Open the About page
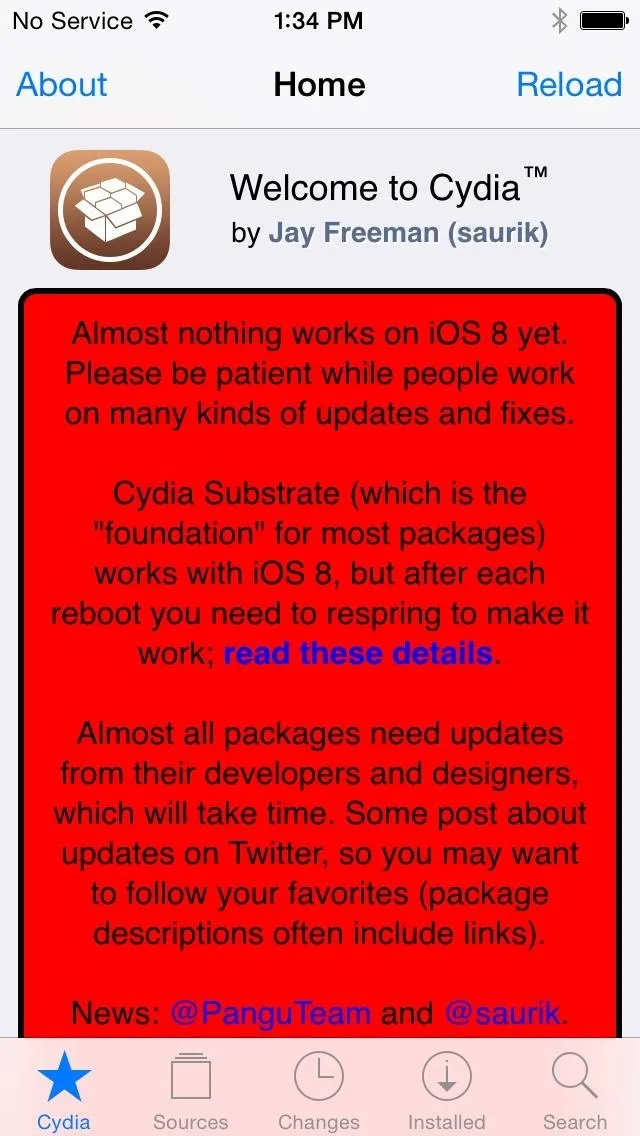 tap(62, 85)
